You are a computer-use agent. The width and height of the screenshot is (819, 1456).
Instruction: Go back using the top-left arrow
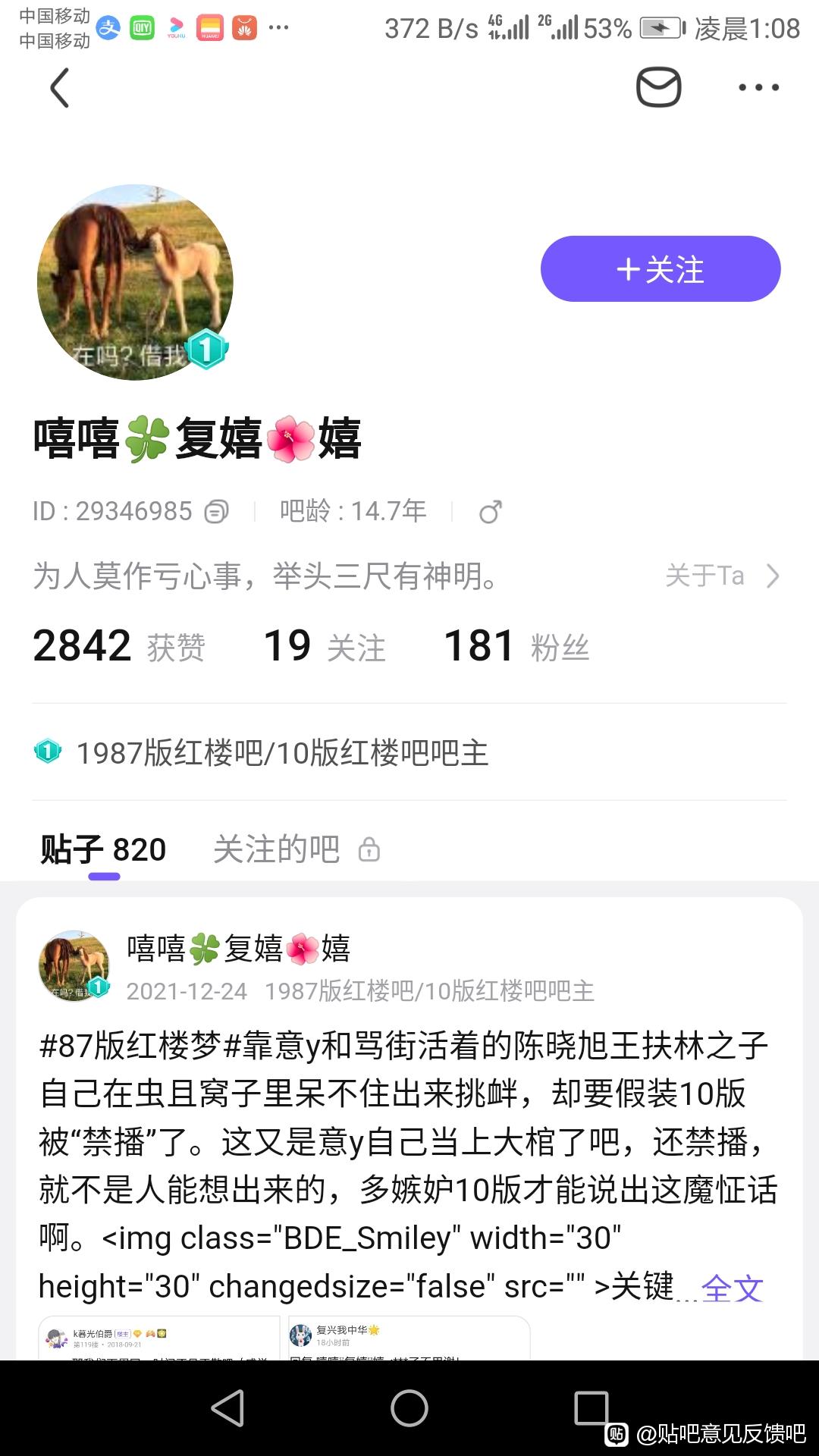pos(60,88)
